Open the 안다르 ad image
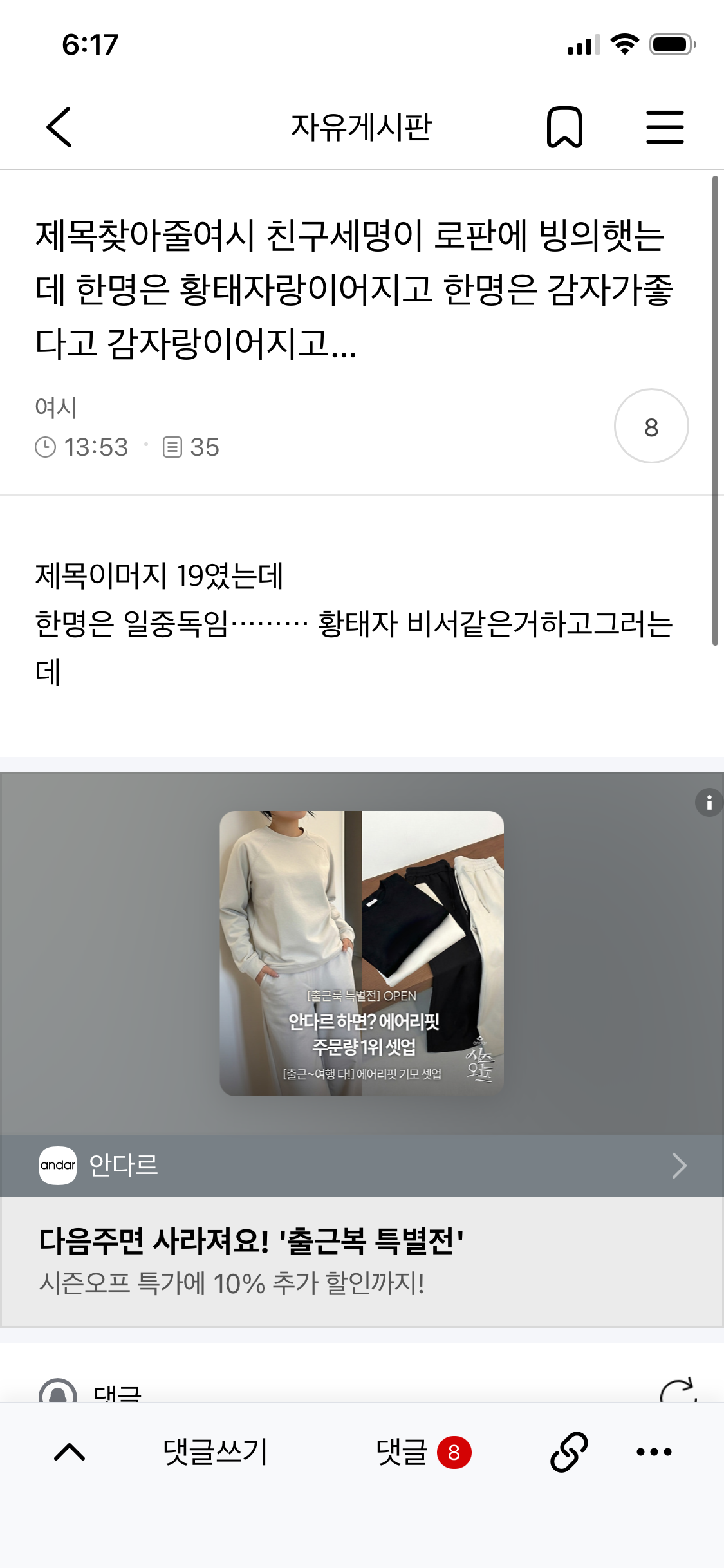 pos(362,953)
